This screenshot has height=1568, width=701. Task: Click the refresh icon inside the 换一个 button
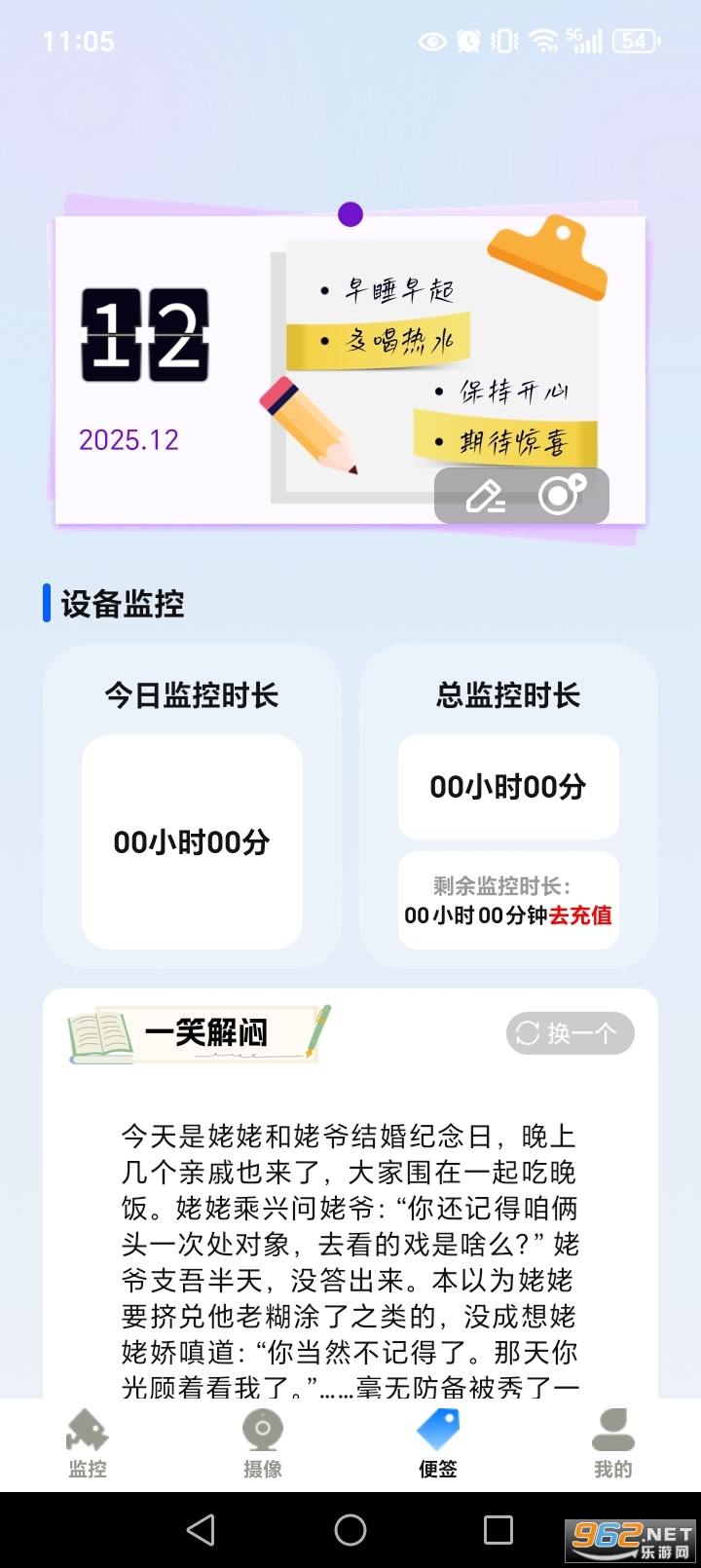pos(529,1032)
